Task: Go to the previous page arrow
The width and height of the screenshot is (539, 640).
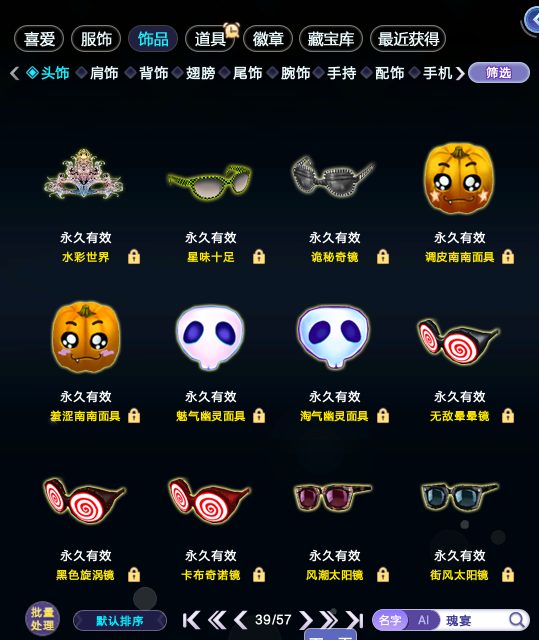Action: coord(241,620)
